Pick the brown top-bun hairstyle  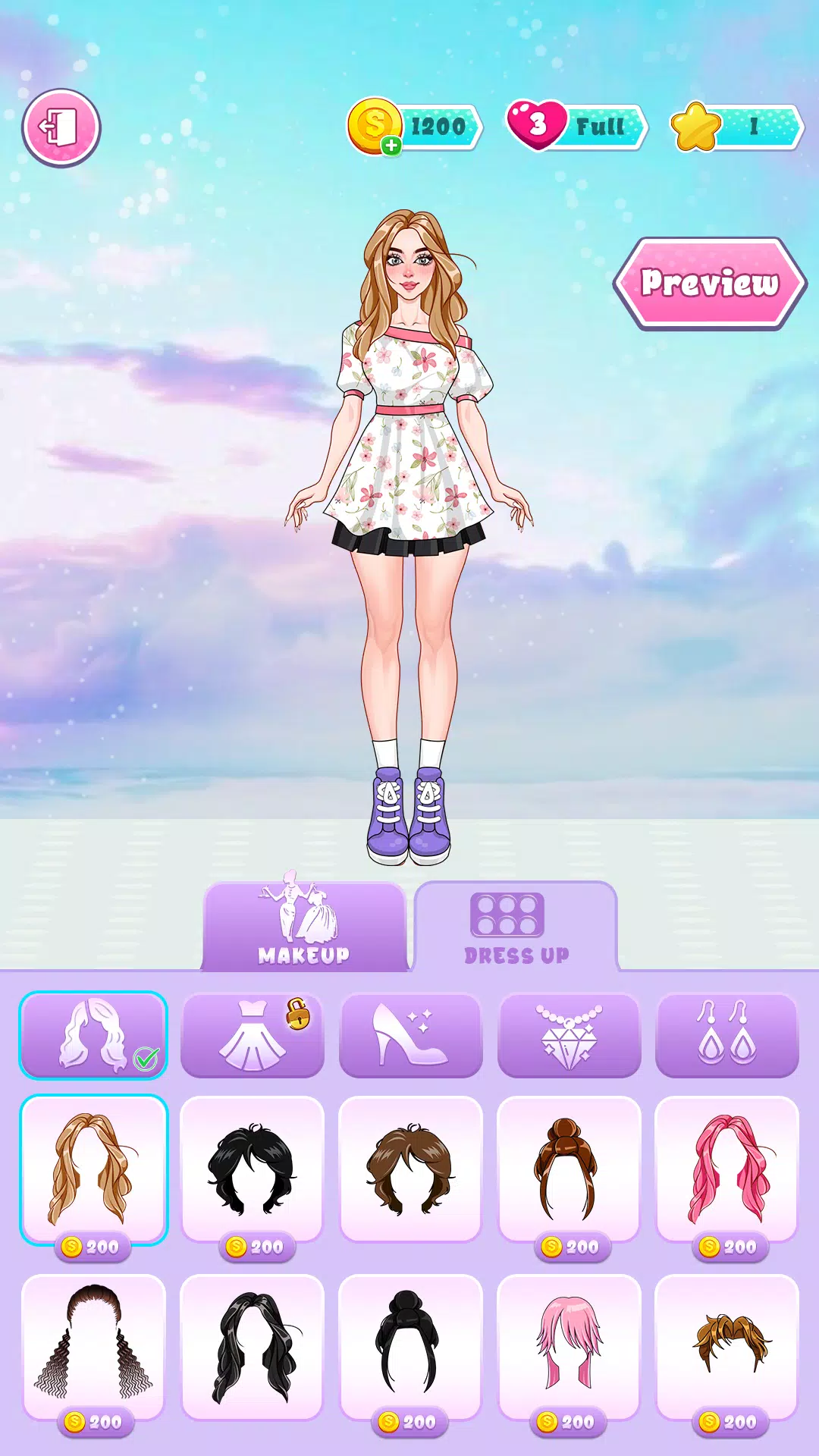(569, 1168)
